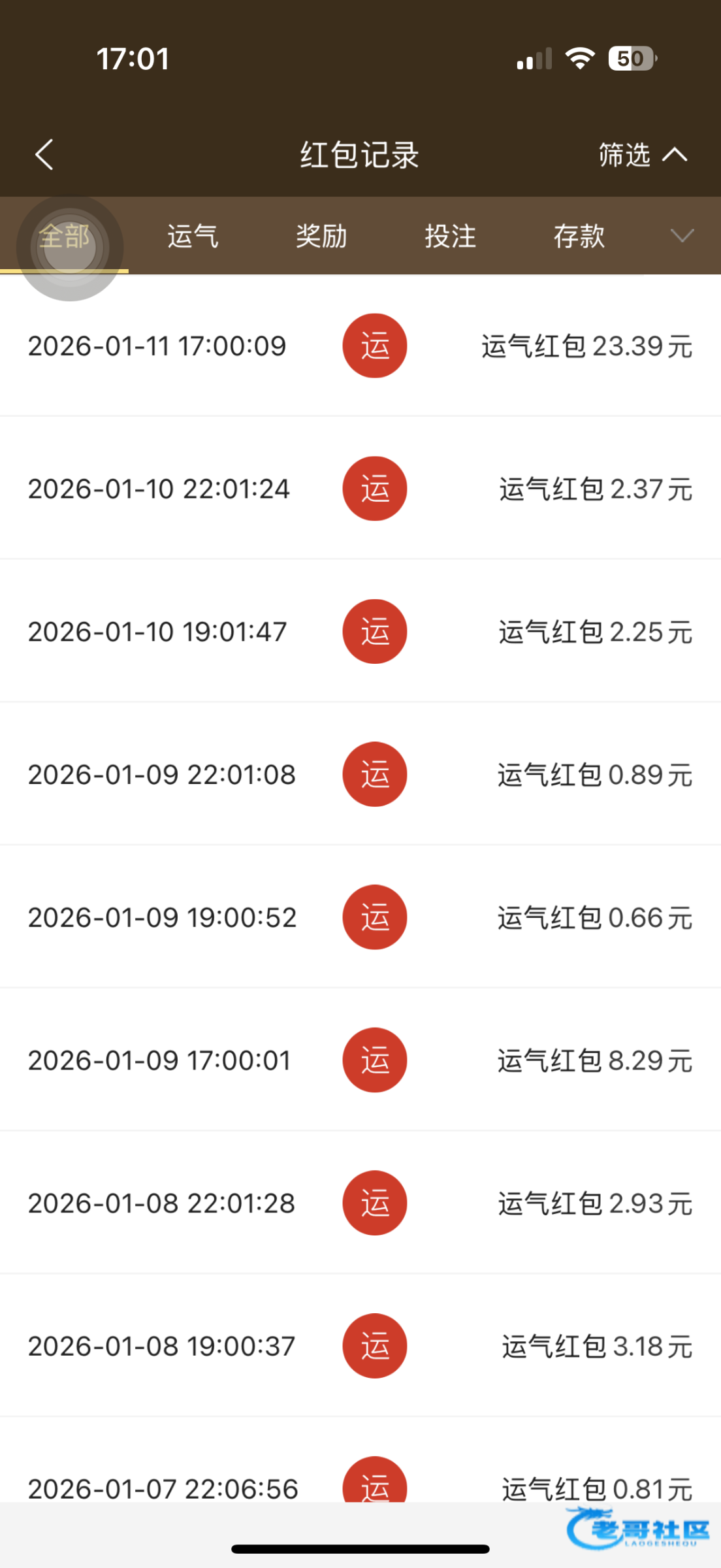The image size is (721, 1568).
Task: Go back from 红包记录 page
Action: [44, 155]
